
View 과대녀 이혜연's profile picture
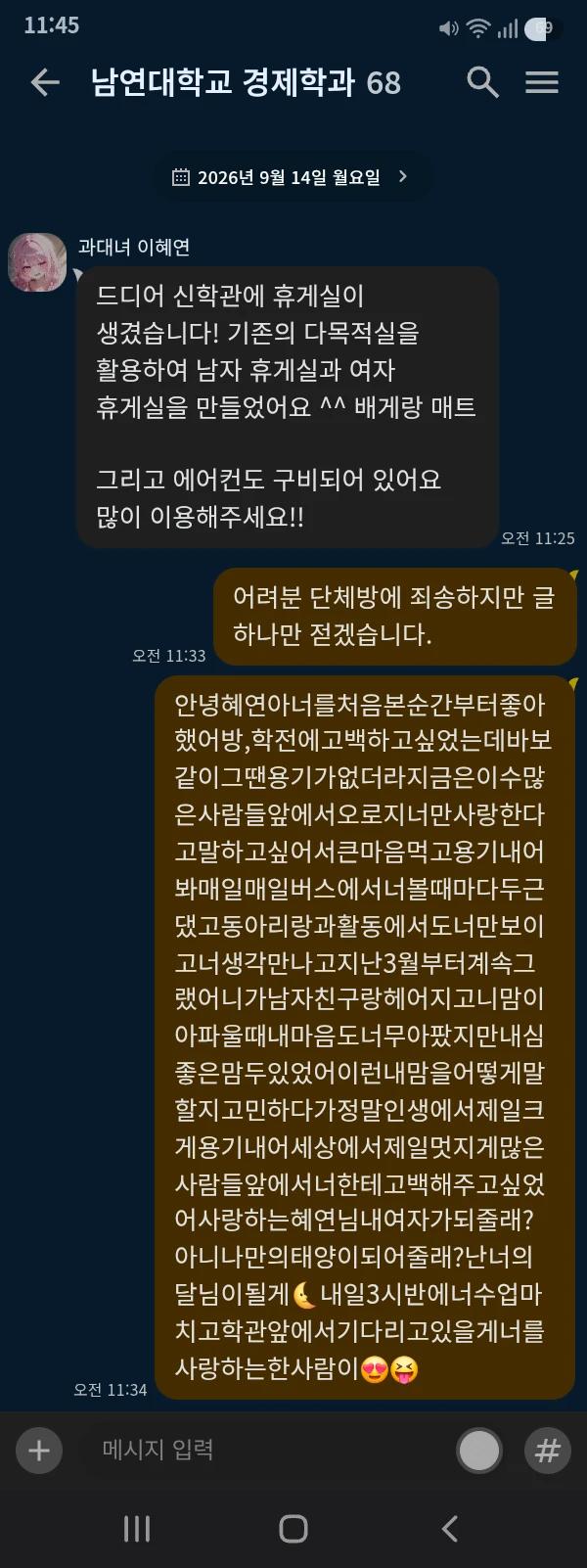[x=37, y=261]
